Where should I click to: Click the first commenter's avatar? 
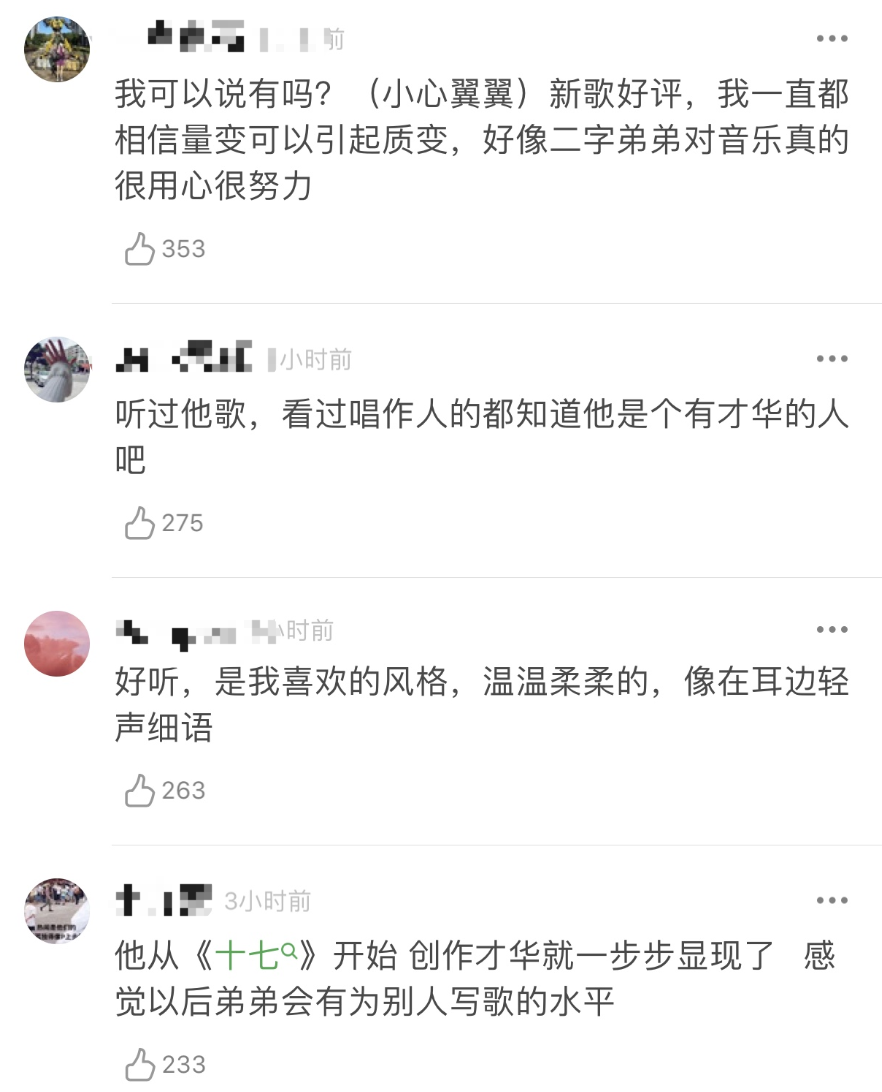tap(57, 41)
